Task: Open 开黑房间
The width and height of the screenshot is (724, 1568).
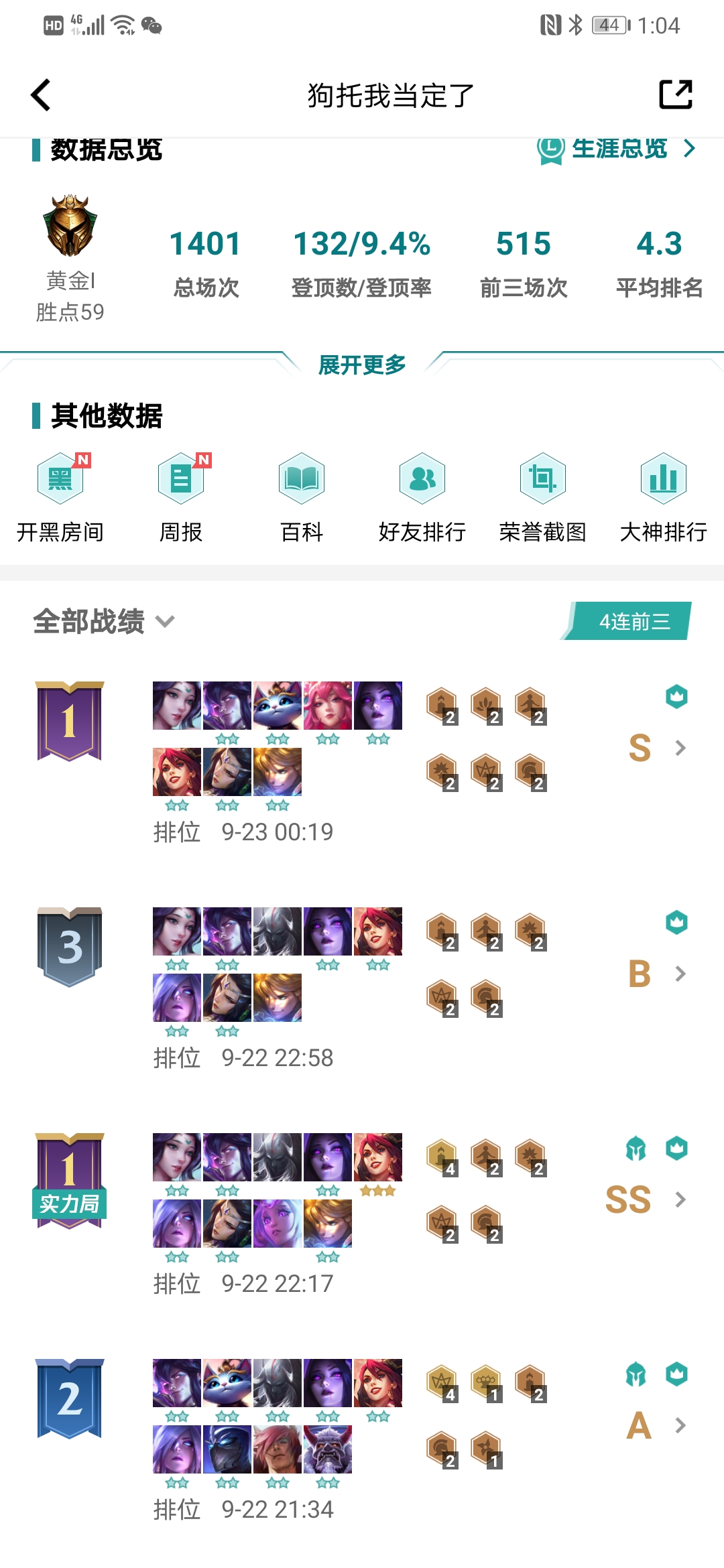Action: [x=60, y=497]
